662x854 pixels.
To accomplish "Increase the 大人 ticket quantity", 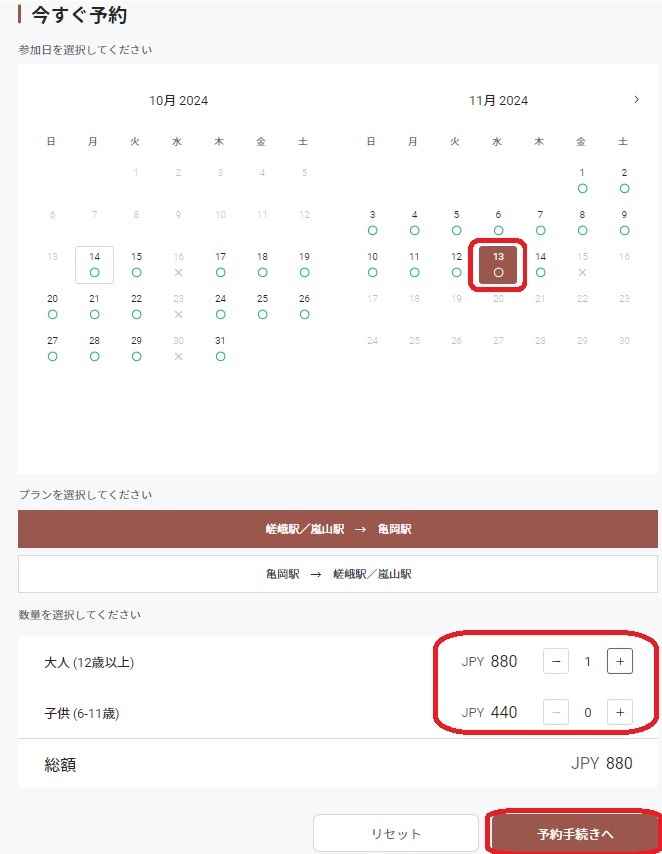I will [620, 661].
